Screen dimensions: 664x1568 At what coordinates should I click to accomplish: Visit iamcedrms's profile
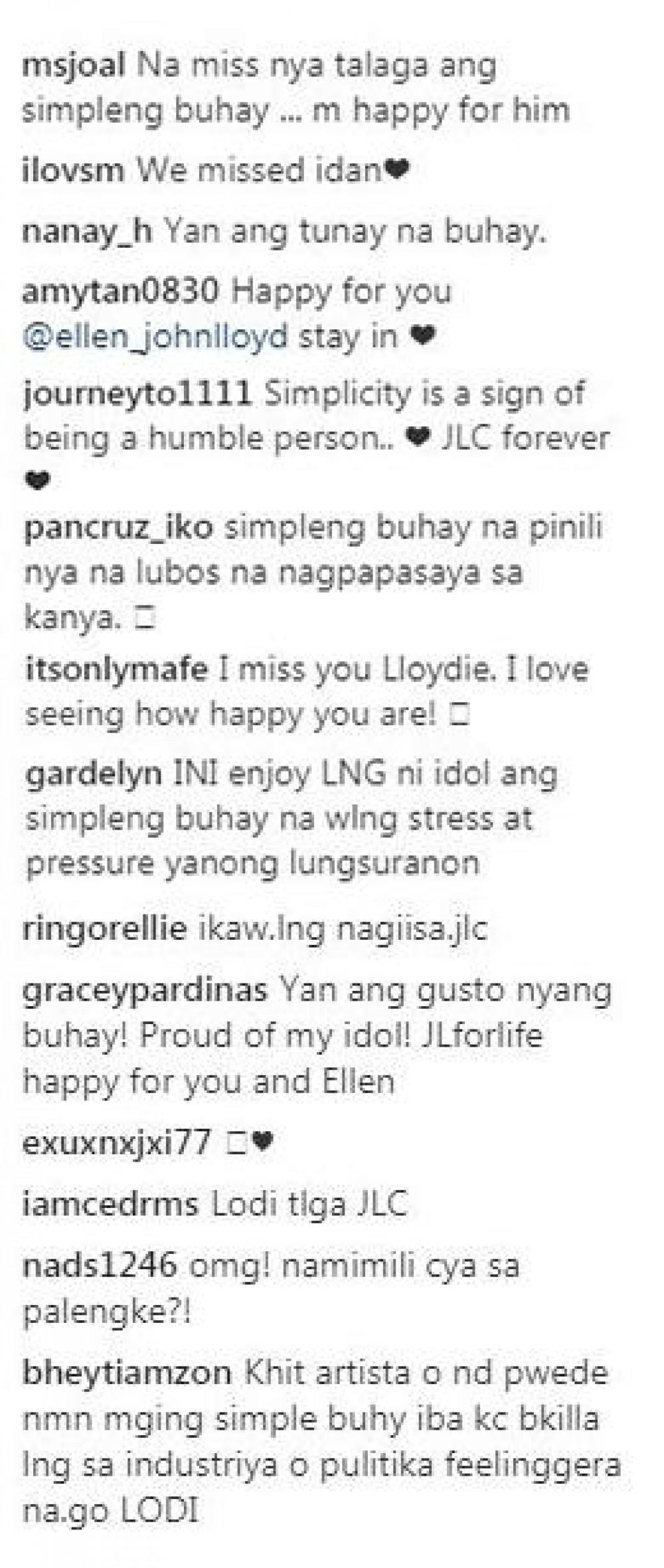pos(110,1204)
